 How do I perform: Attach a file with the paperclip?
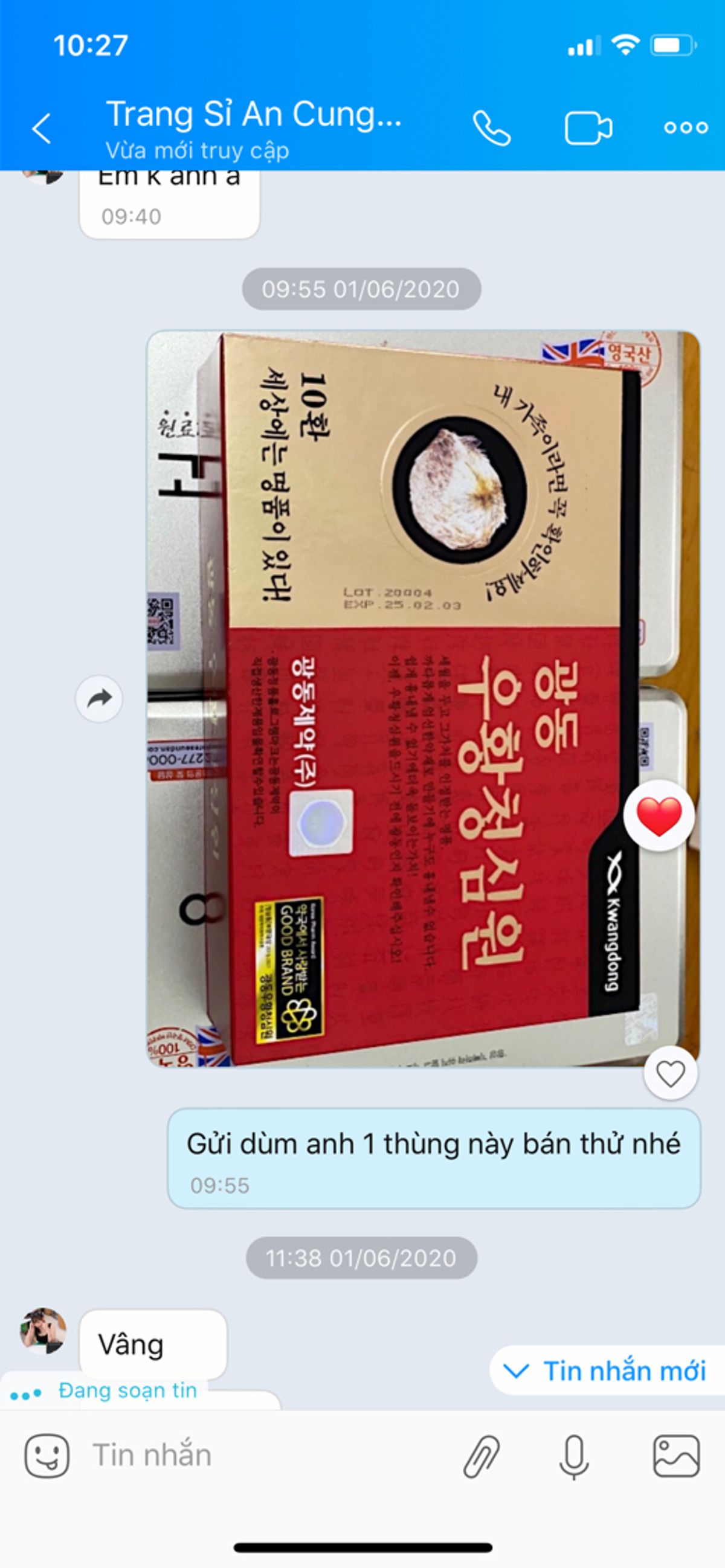(x=481, y=1456)
